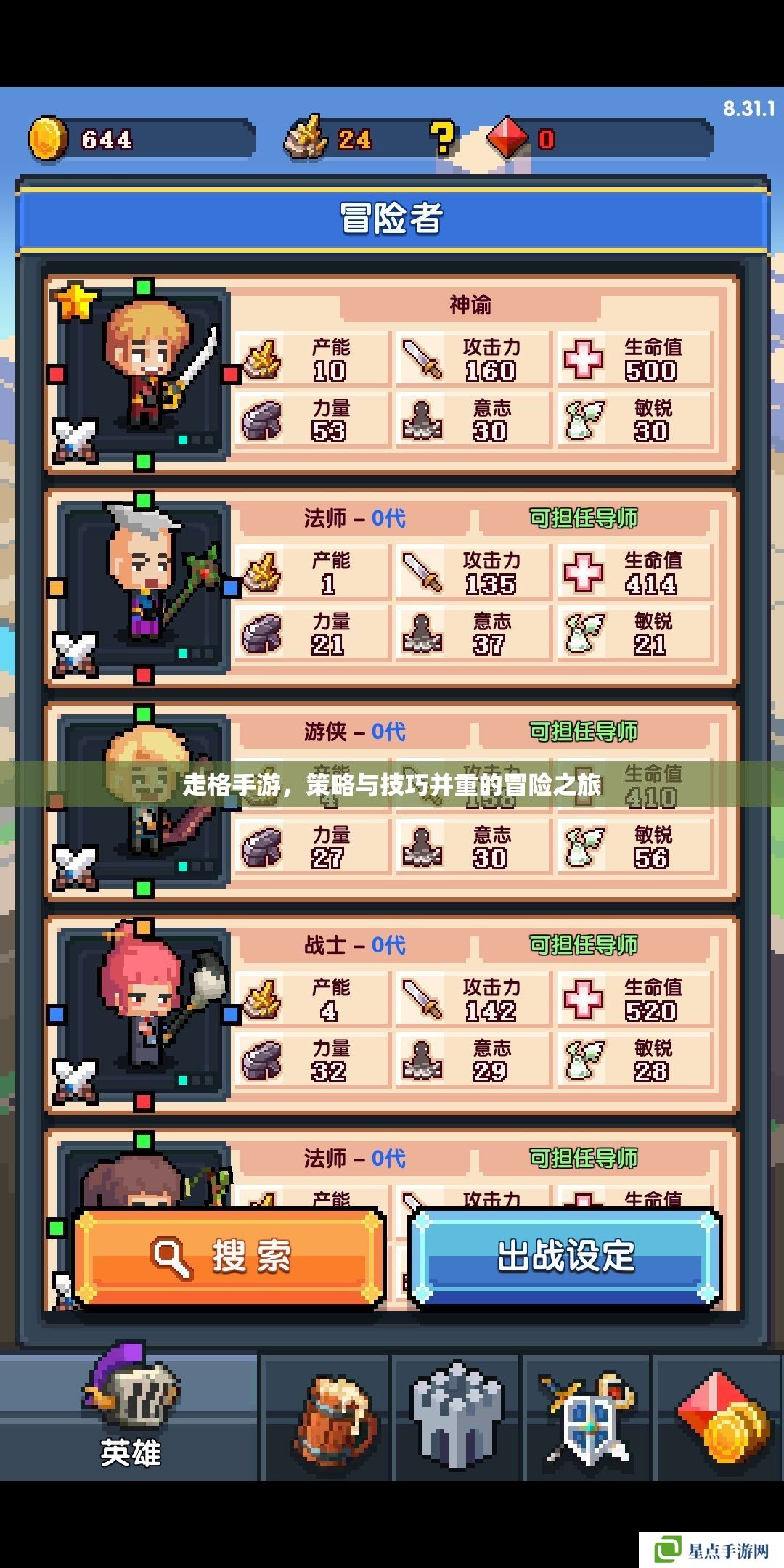
Task: Open 出战设定 battle settings
Action: pos(565,1257)
